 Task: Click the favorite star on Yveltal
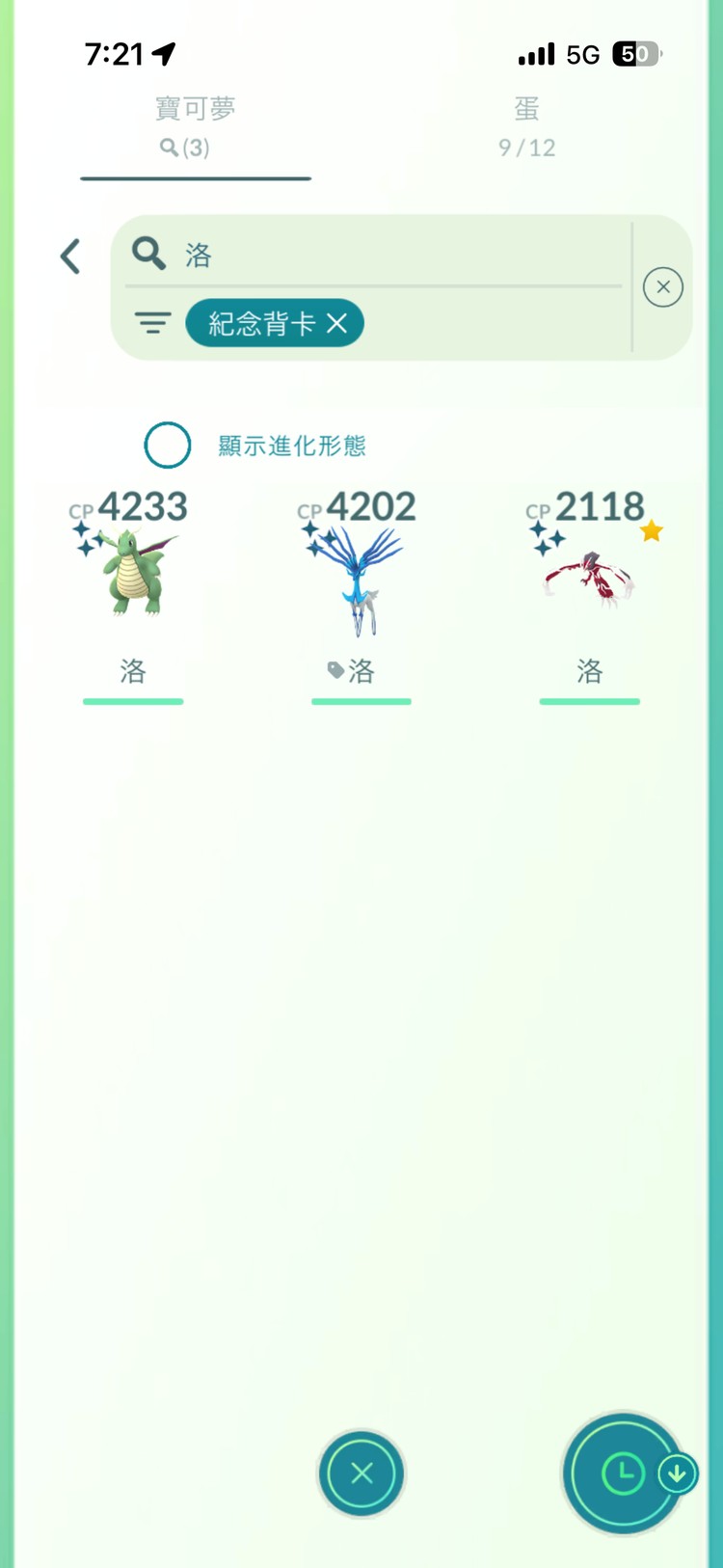(652, 530)
